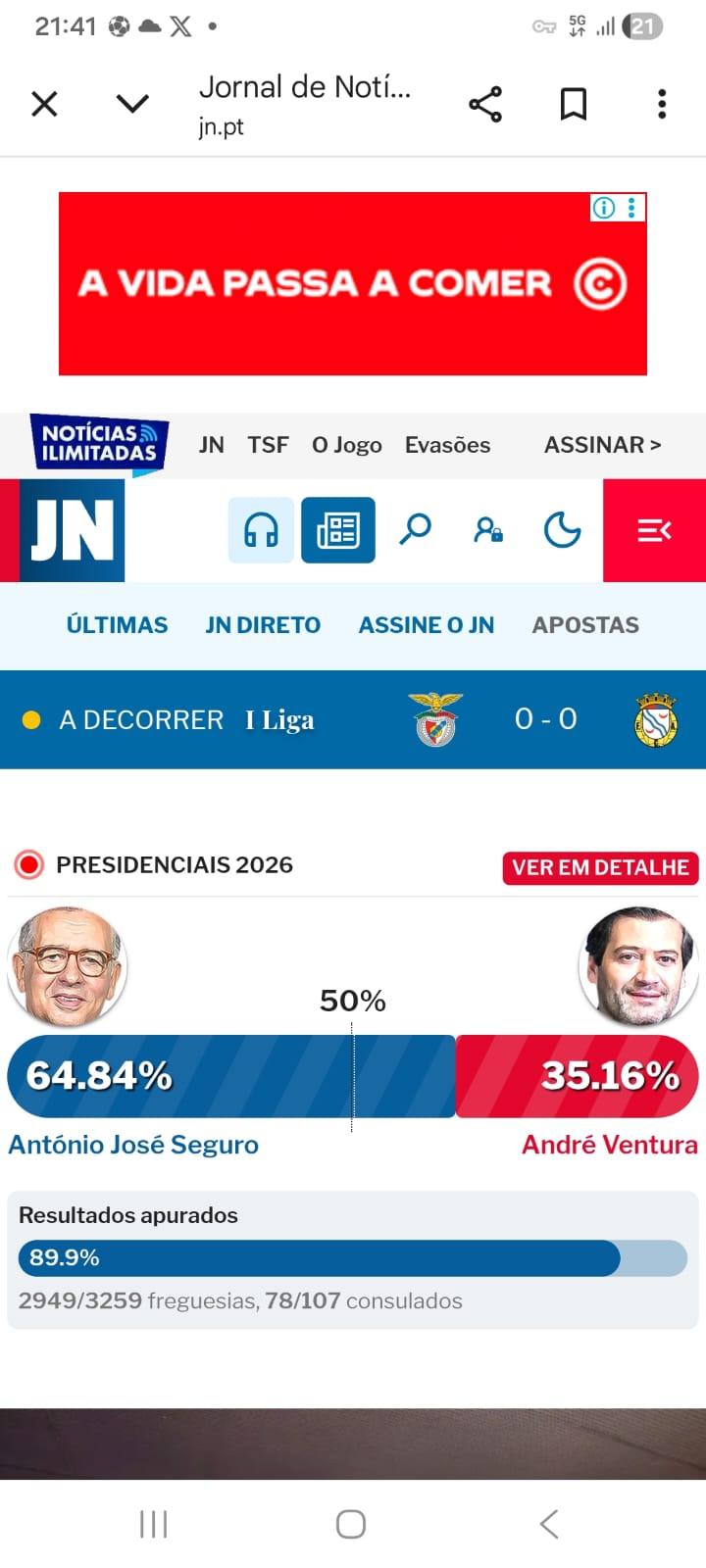
Task: Visit the Evasões link
Action: point(447,445)
